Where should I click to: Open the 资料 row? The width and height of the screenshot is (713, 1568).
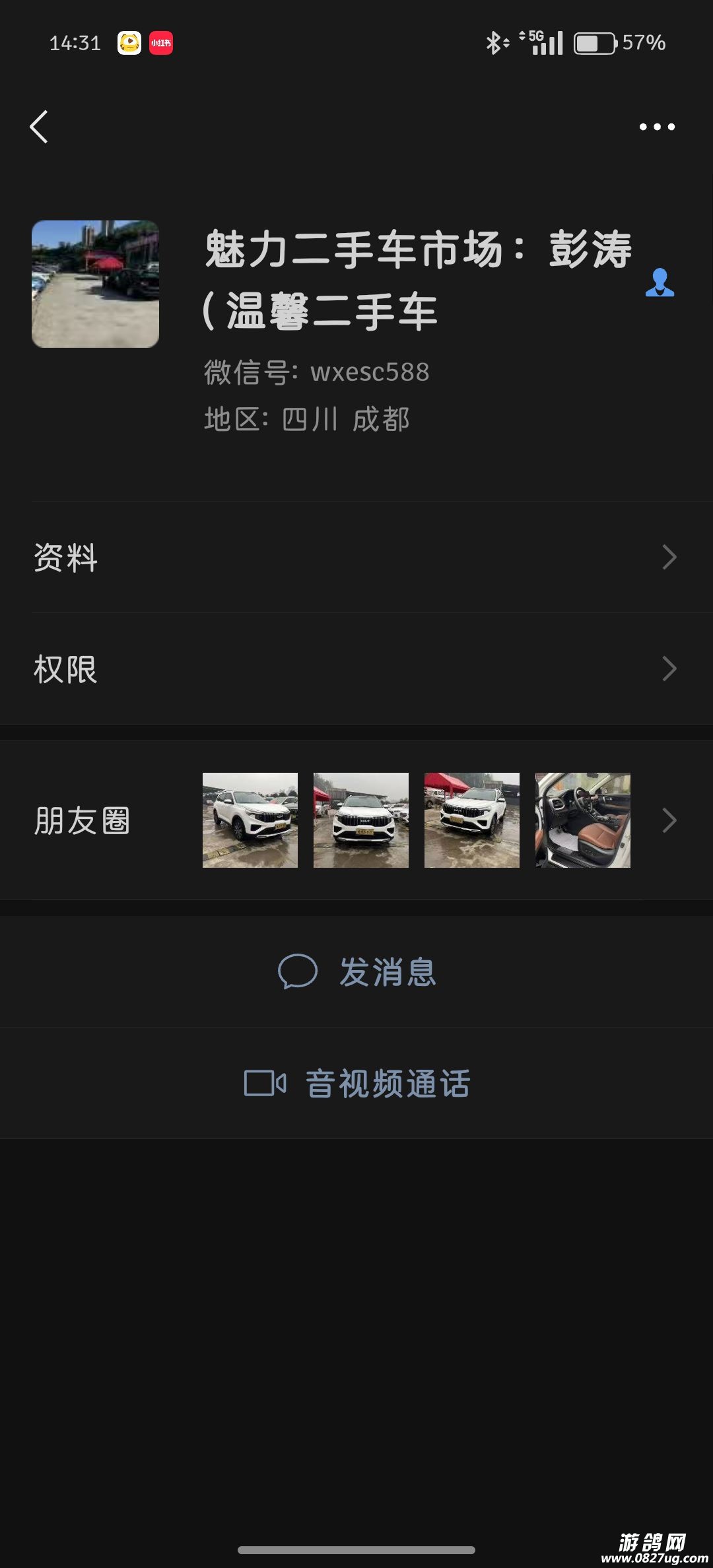tap(356, 558)
